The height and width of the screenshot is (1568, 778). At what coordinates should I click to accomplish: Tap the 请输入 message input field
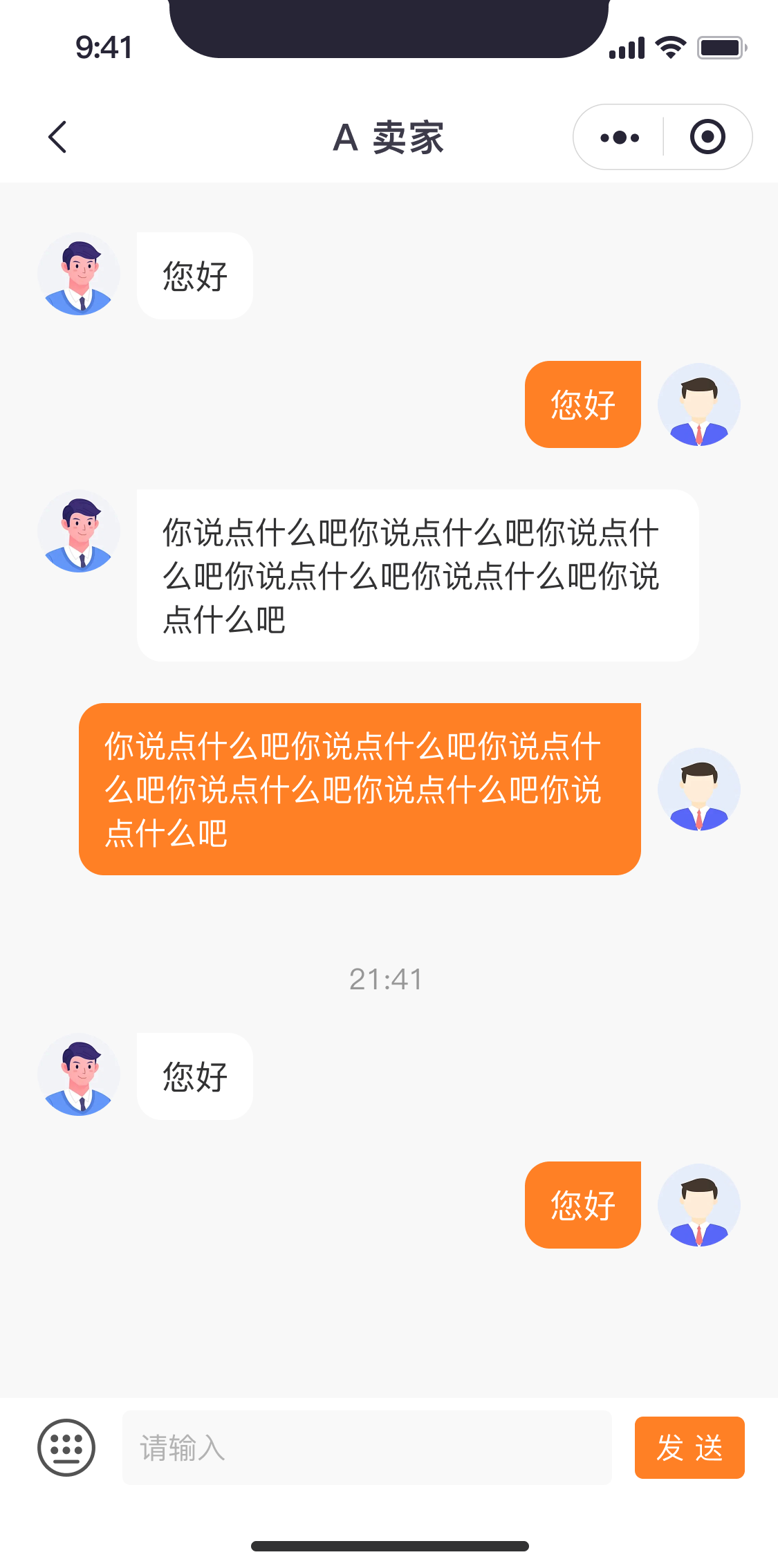coord(367,1448)
